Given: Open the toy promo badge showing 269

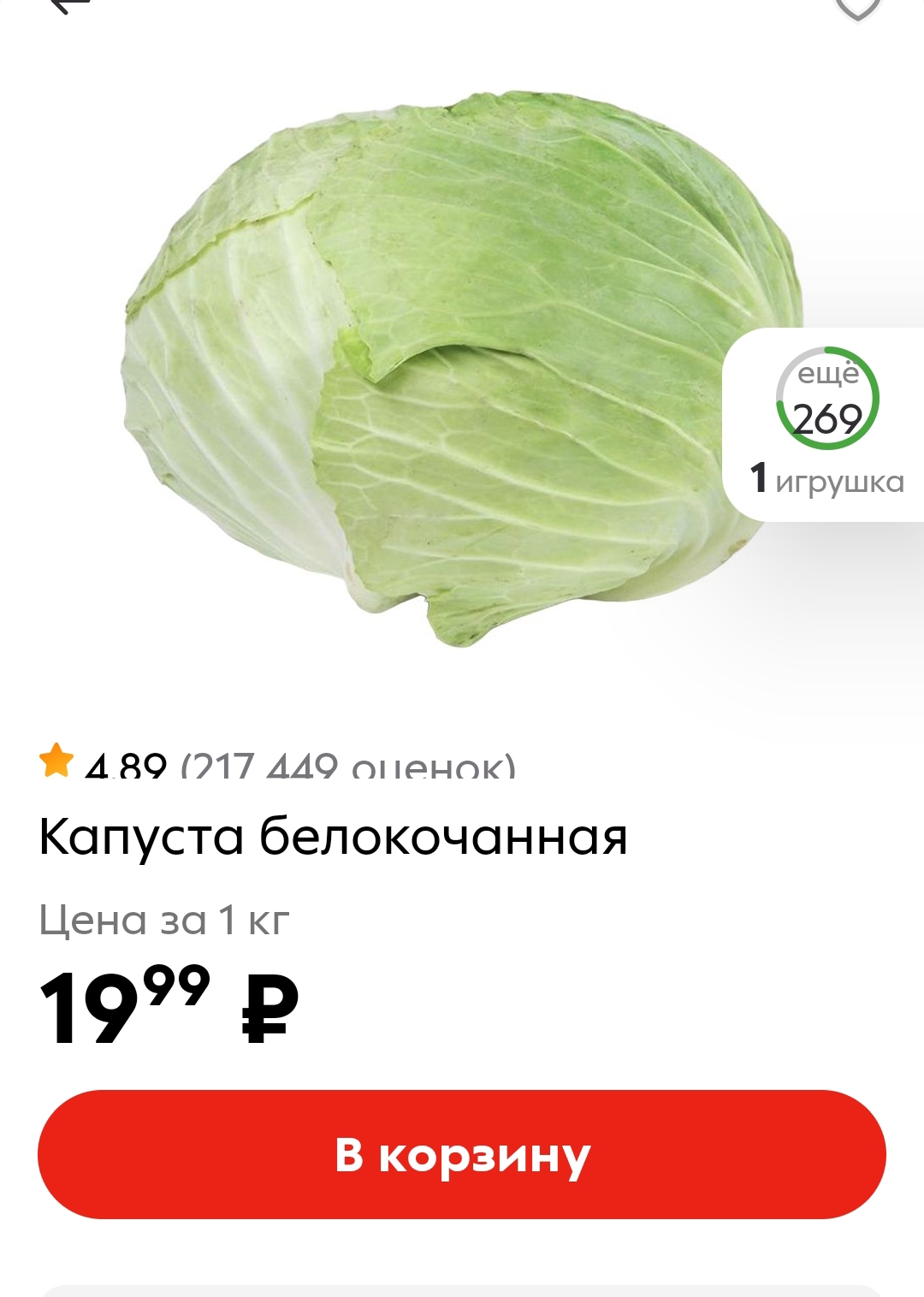Looking at the screenshot, I should 826,423.
